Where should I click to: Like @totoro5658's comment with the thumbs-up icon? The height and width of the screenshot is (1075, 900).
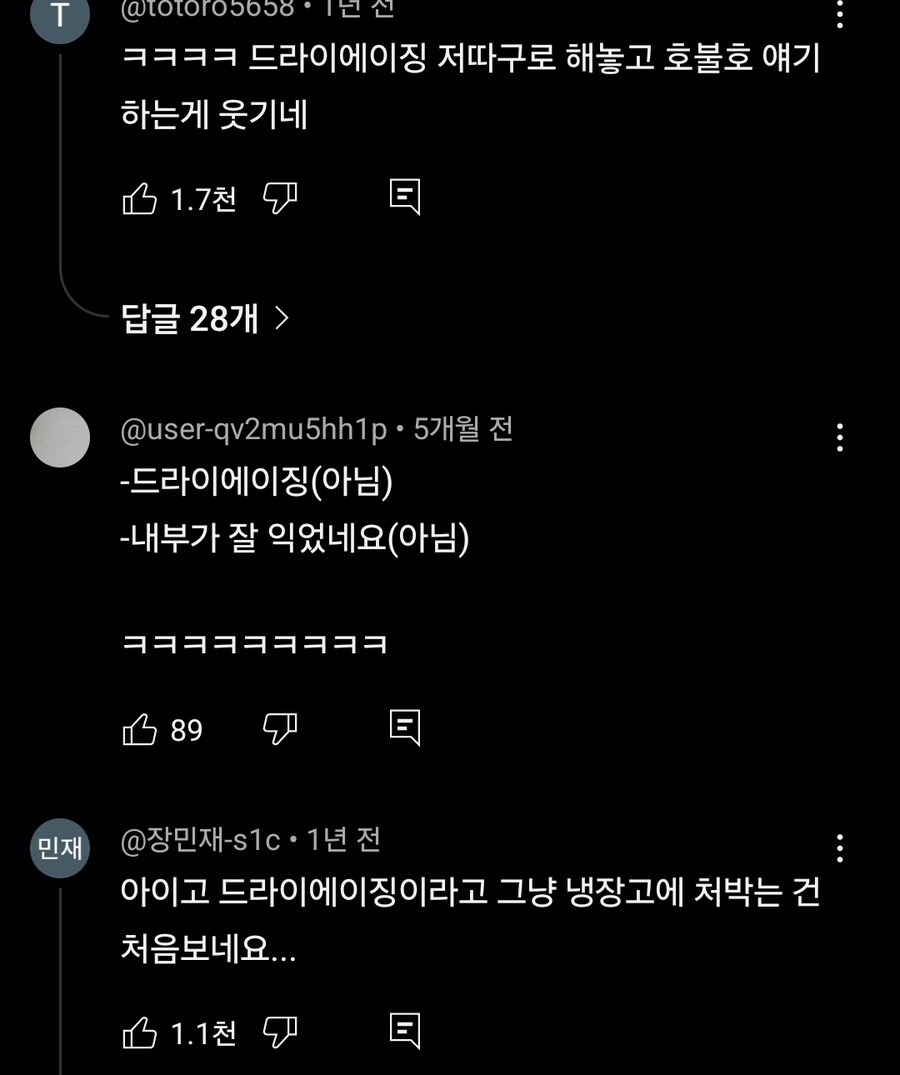[142, 197]
